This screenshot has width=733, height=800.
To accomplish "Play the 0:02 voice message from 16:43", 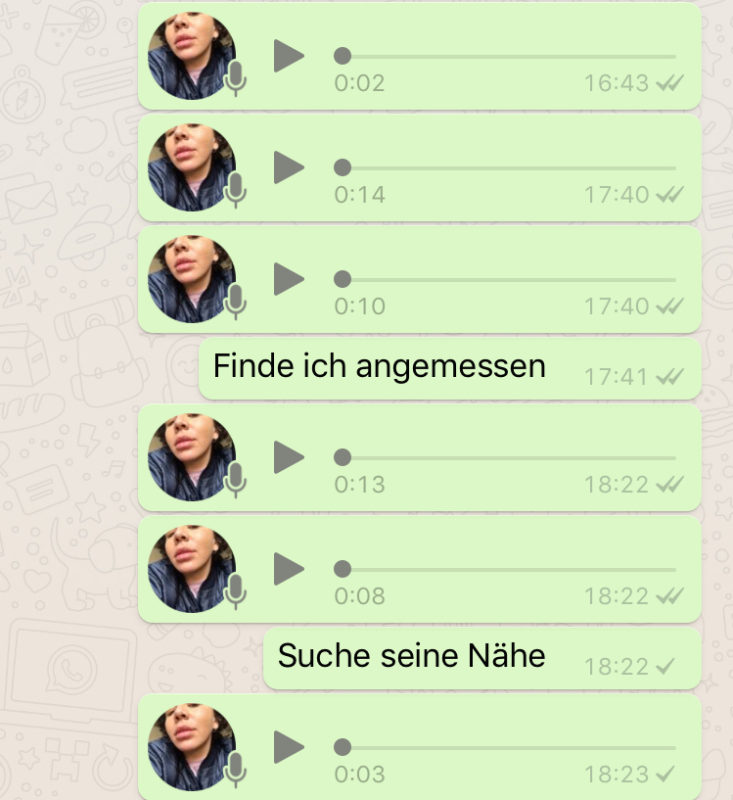I will pos(289,56).
